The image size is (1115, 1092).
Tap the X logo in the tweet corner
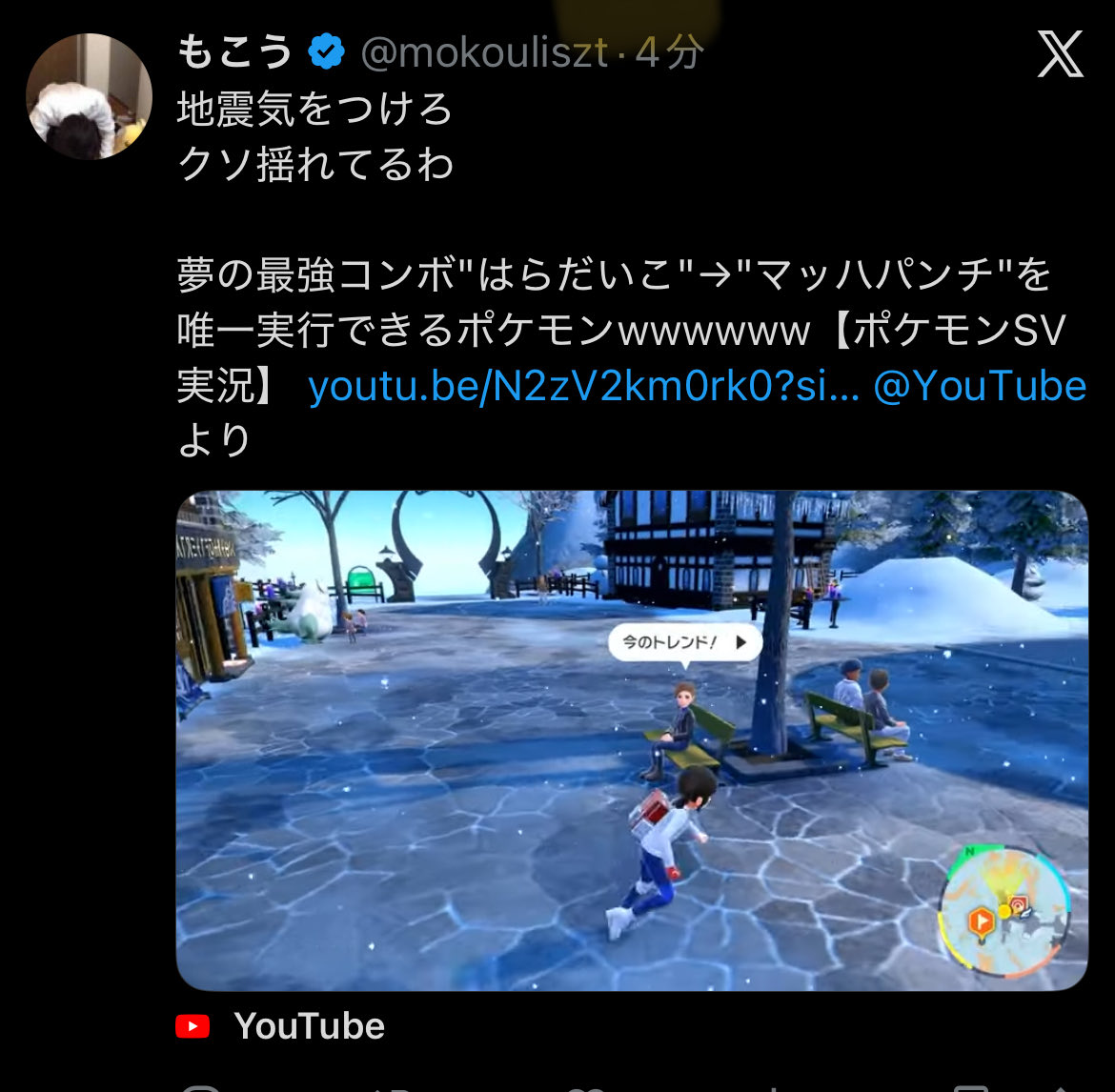click(x=1060, y=54)
